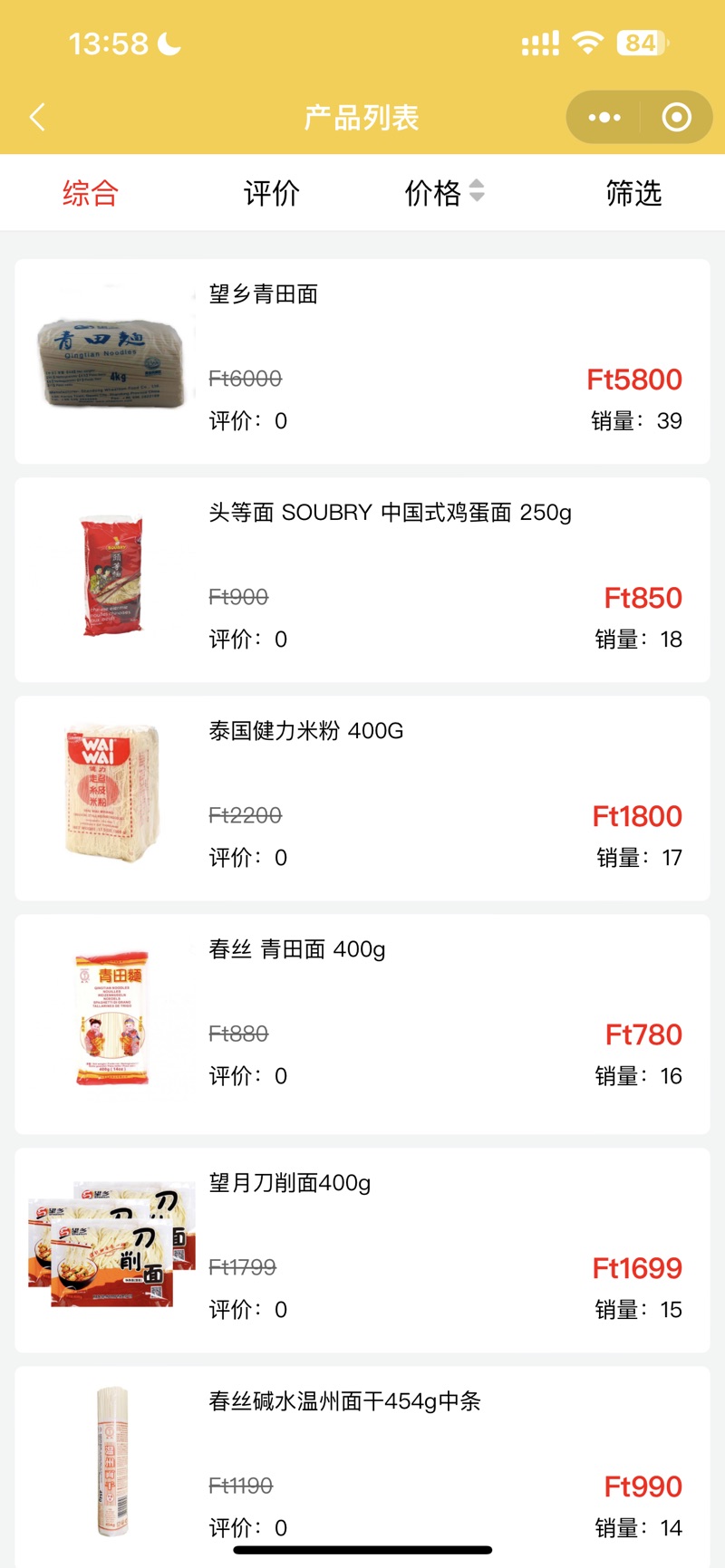Select the 春丝 青田面 400g item
The width and height of the screenshot is (725, 1568).
click(362, 1024)
